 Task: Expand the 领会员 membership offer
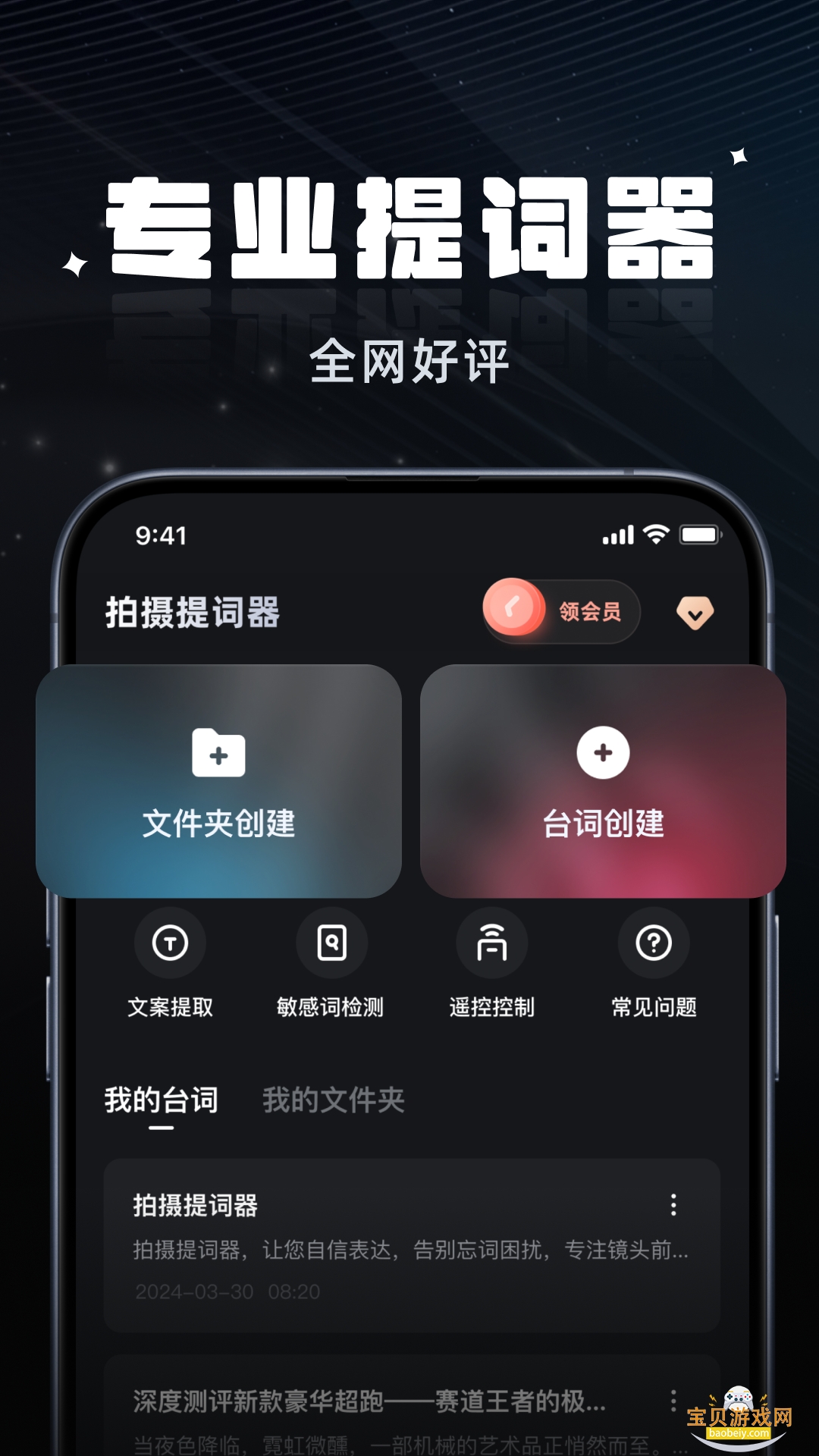click(561, 612)
